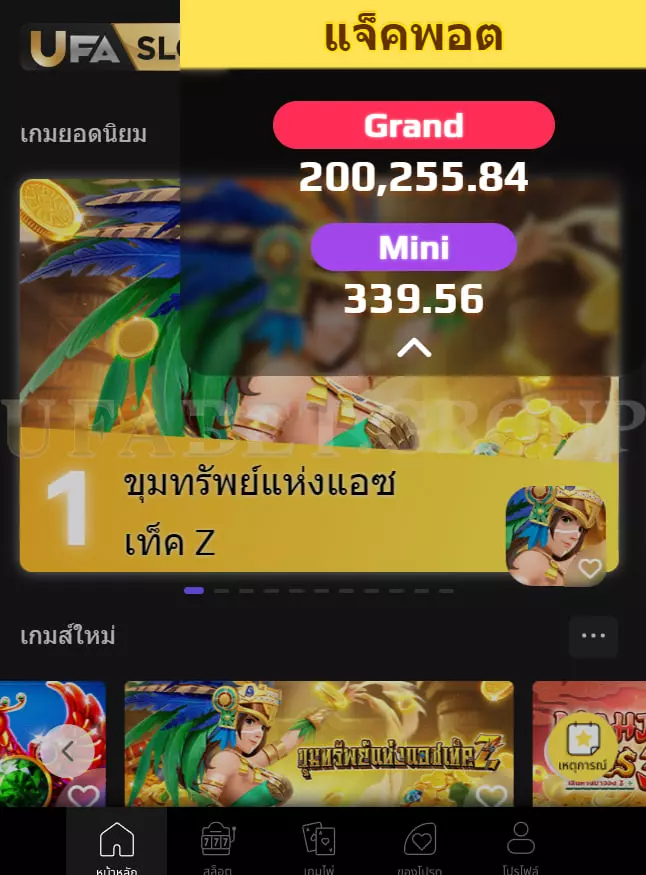Switch to the สล็อต slots tab
646x875 pixels.
click(x=216, y=845)
